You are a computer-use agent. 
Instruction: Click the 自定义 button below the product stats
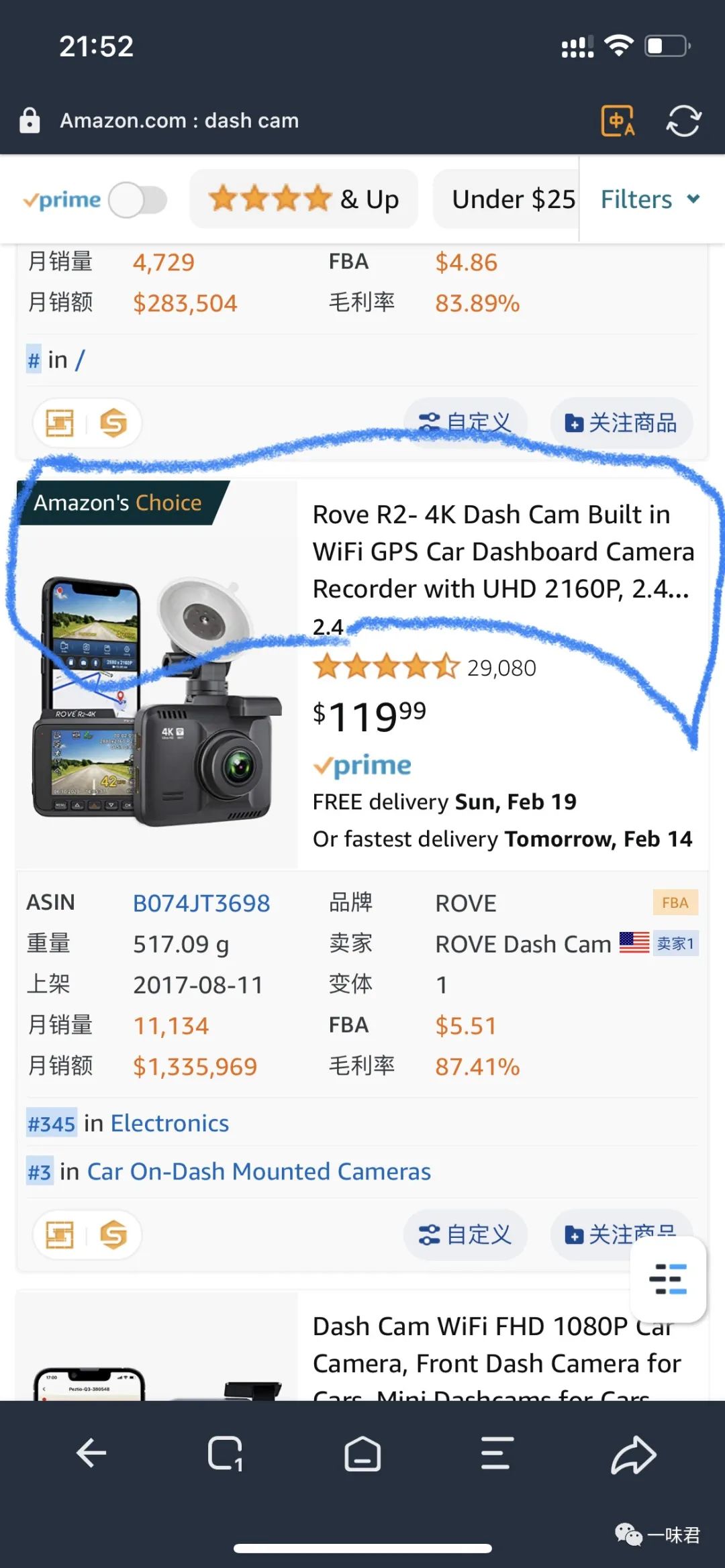point(465,1235)
